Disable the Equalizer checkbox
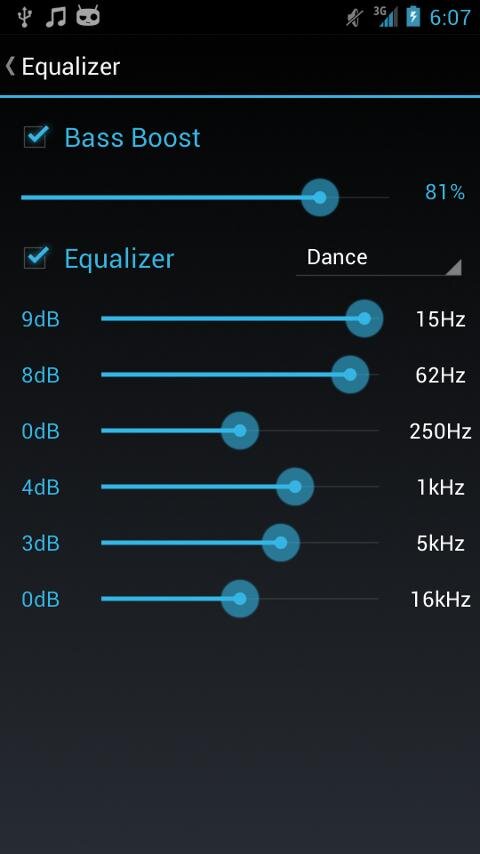The image size is (480, 854). [37, 258]
